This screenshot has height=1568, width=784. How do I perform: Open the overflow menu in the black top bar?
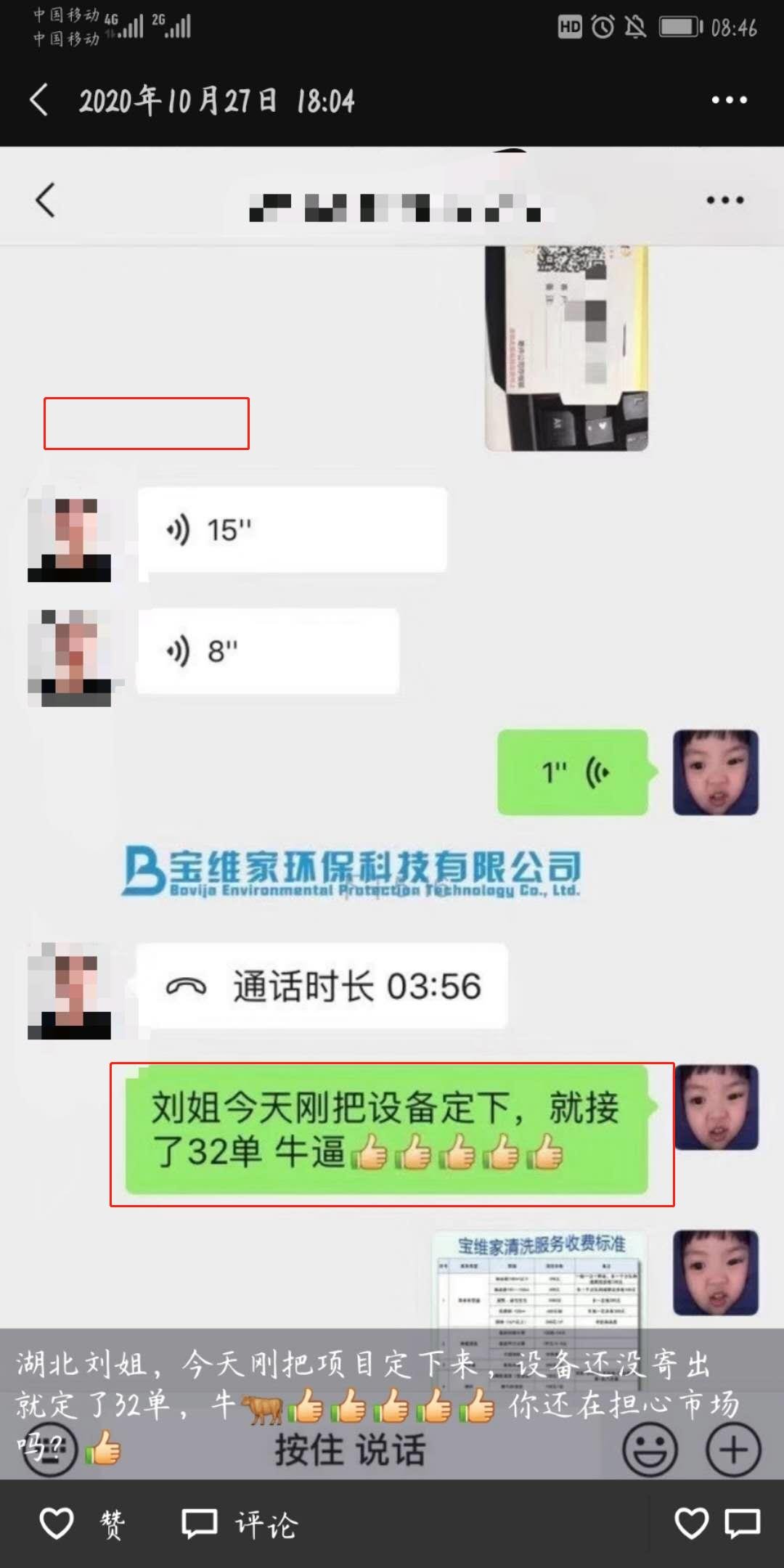pos(729,100)
